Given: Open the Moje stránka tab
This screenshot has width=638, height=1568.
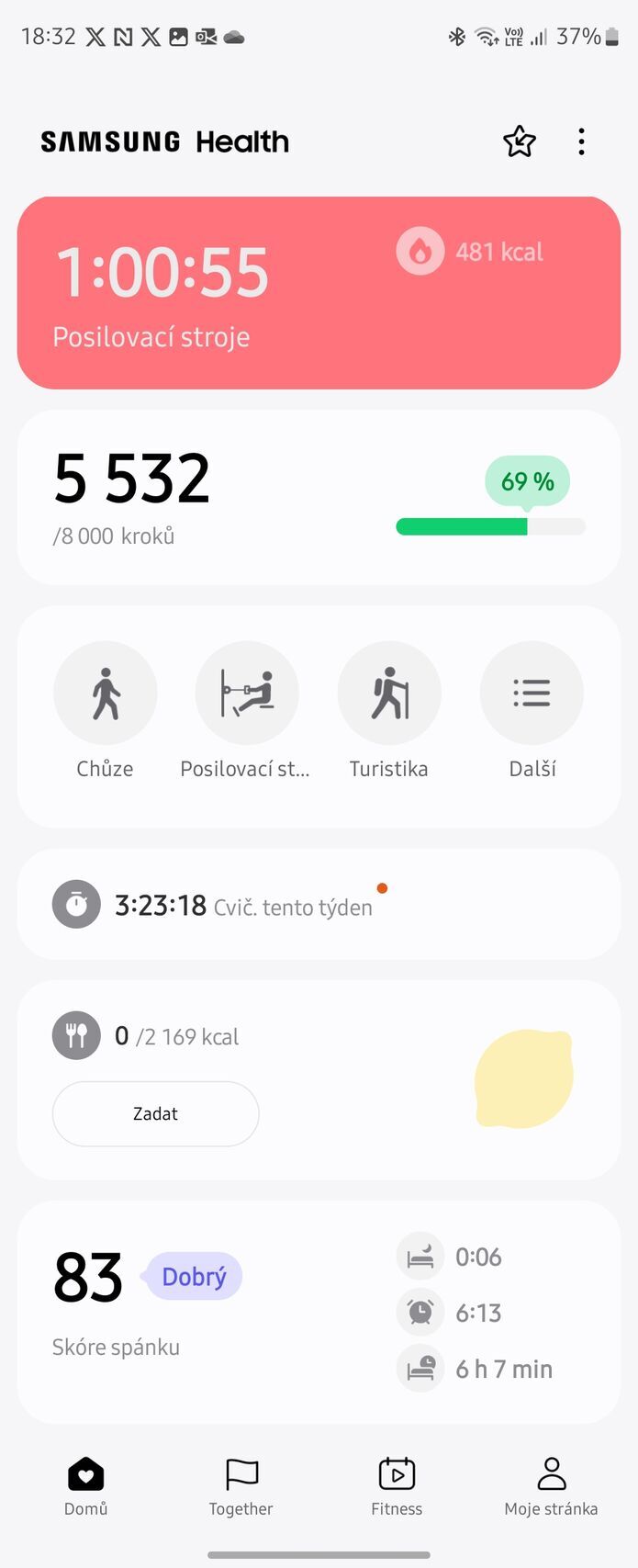Looking at the screenshot, I should point(551,1485).
